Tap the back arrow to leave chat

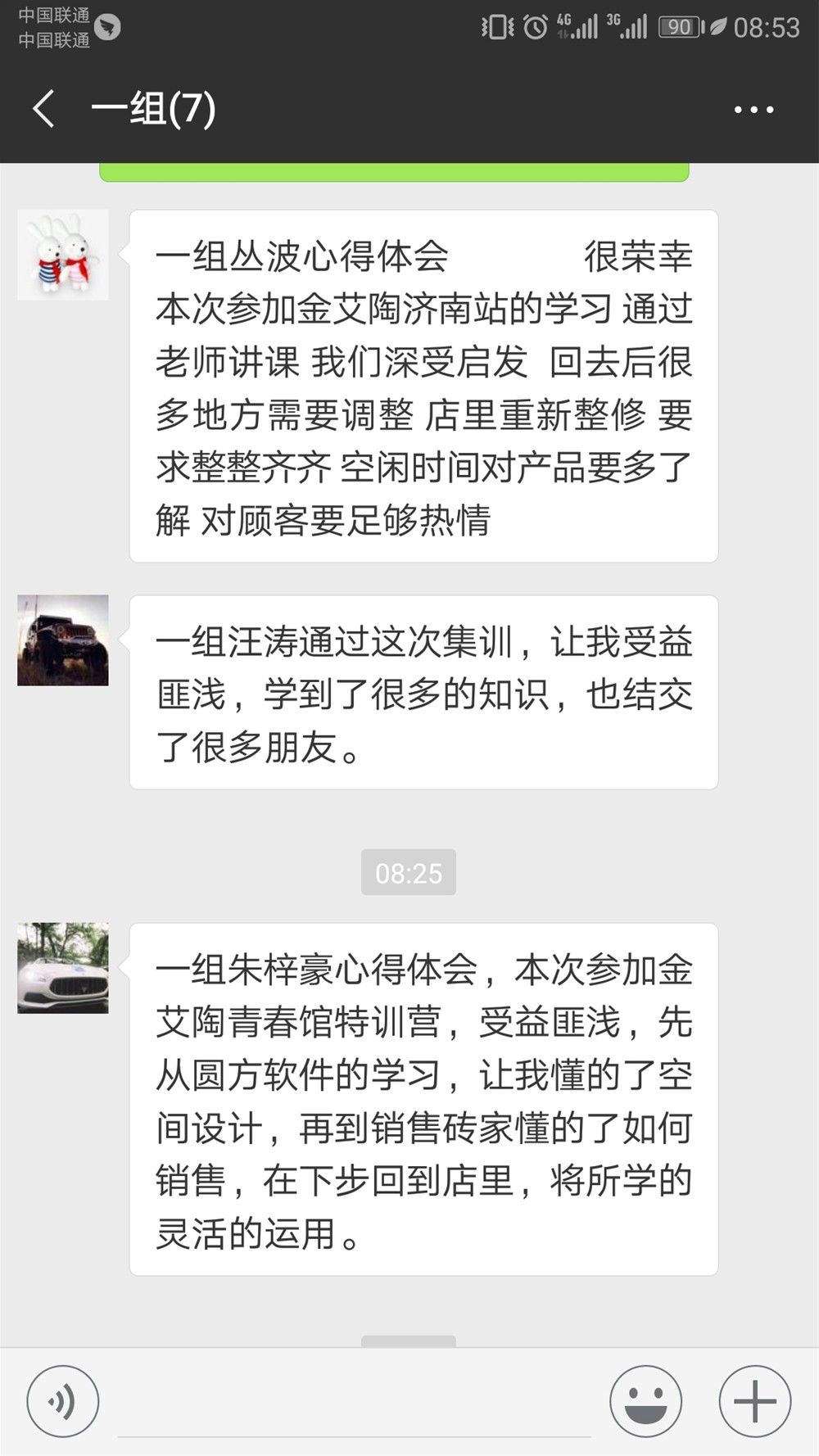[43, 108]
